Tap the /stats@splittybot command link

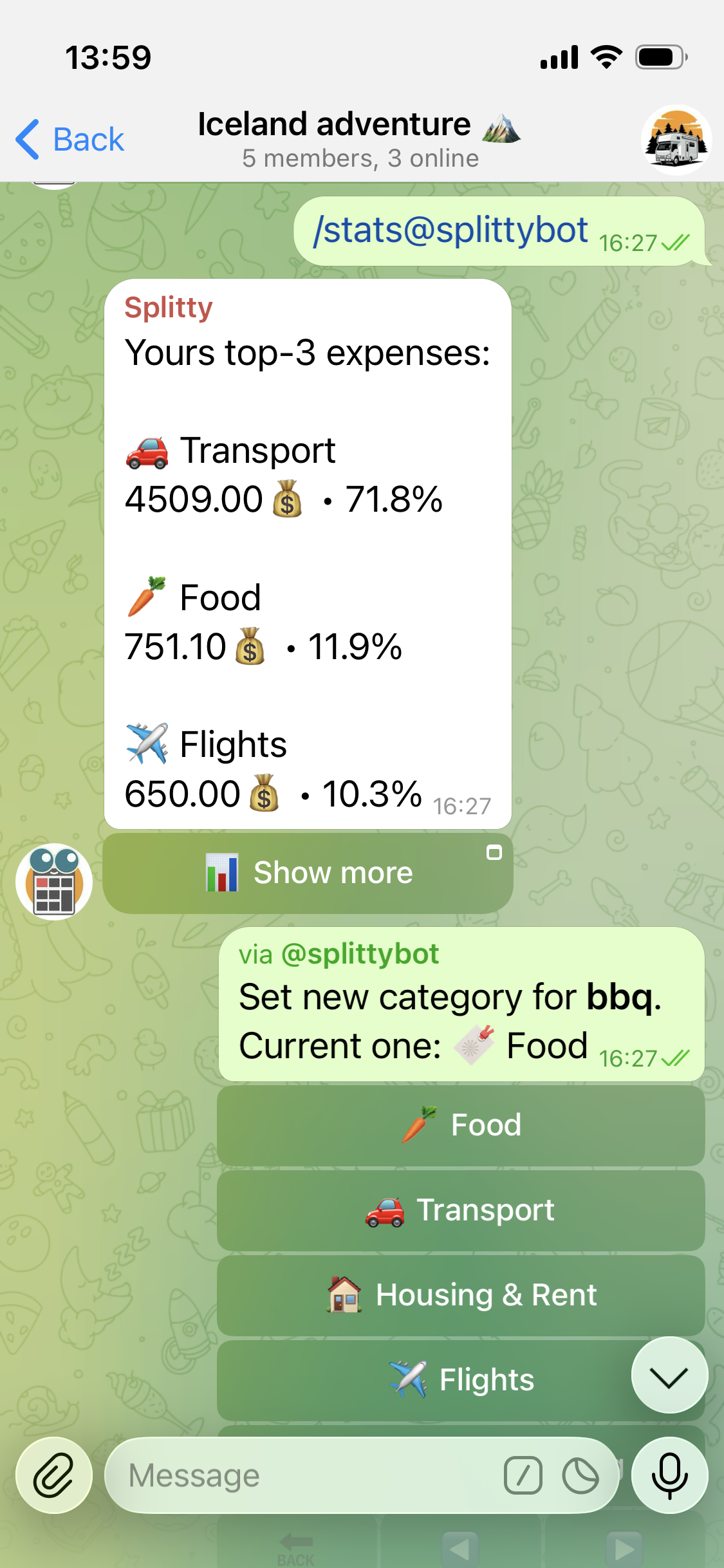pyautogui.click(x=450, y=230)
